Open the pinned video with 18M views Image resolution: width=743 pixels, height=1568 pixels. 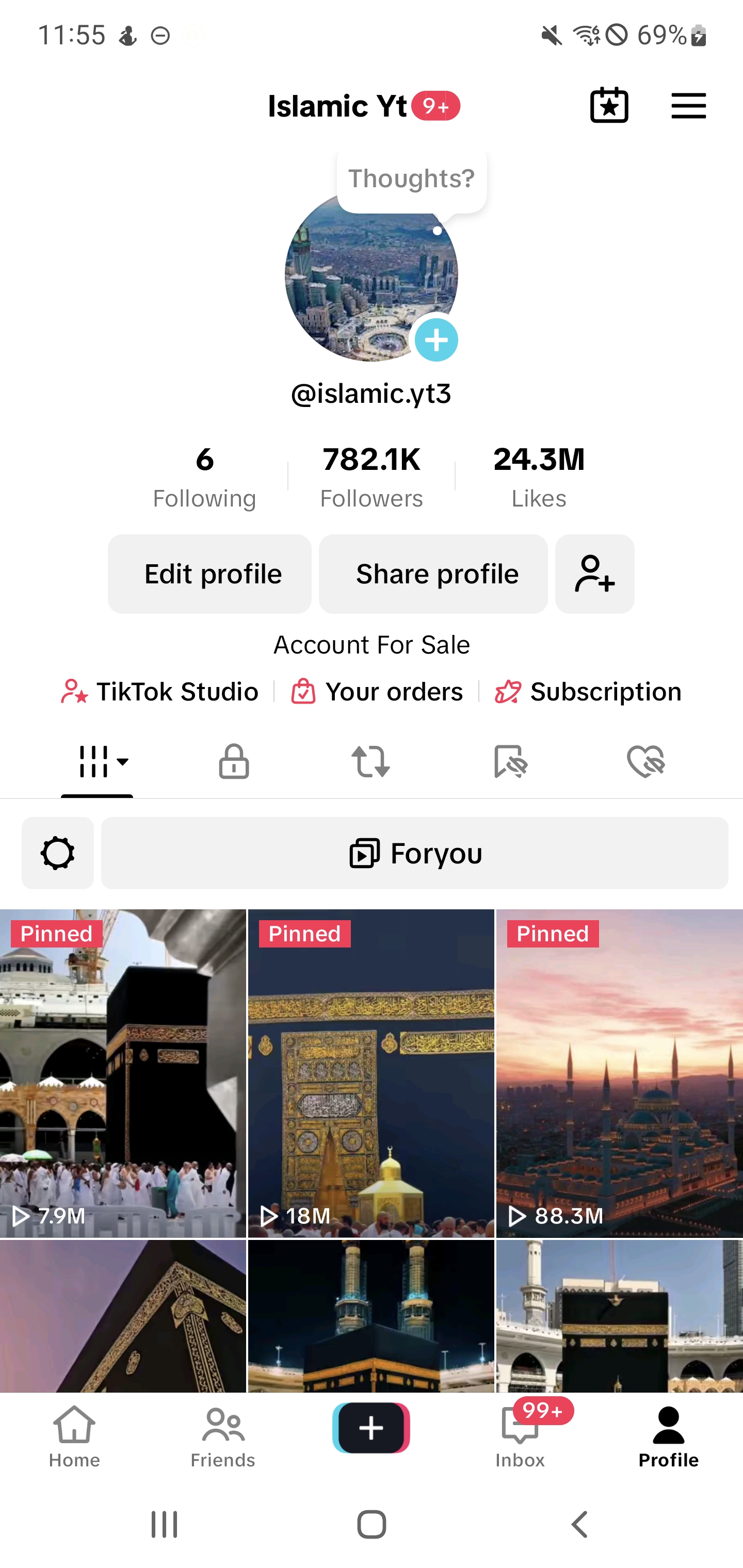371,1072
